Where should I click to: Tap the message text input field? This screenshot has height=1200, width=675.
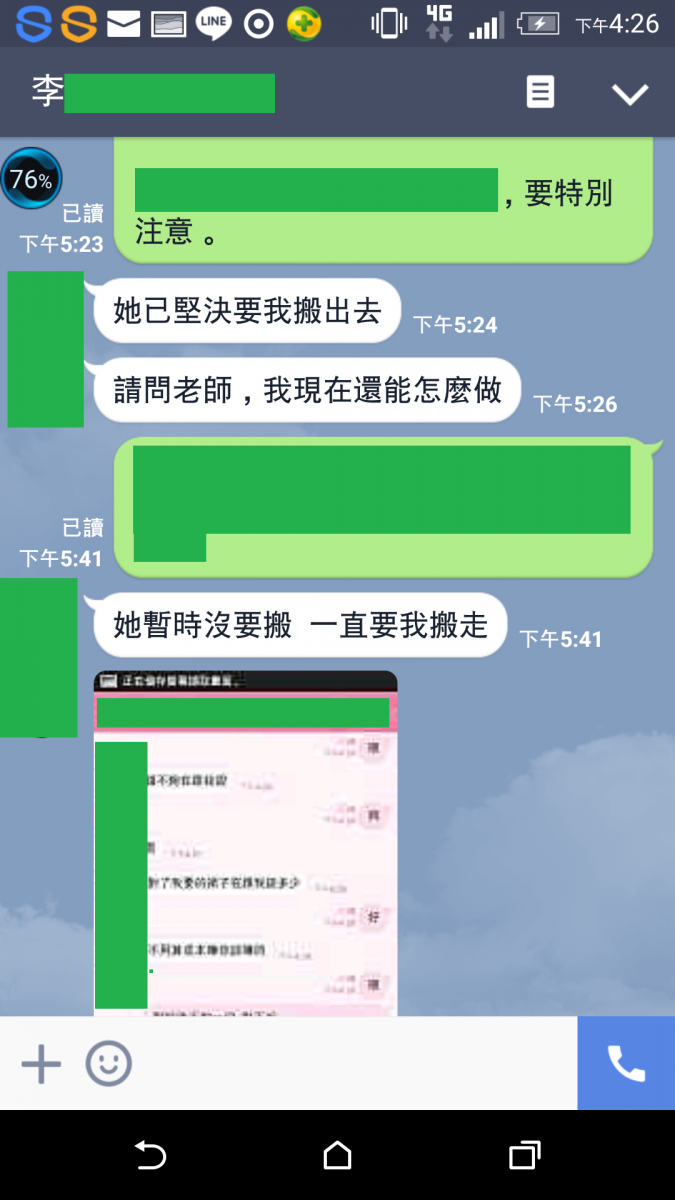tap(350, 1064)
